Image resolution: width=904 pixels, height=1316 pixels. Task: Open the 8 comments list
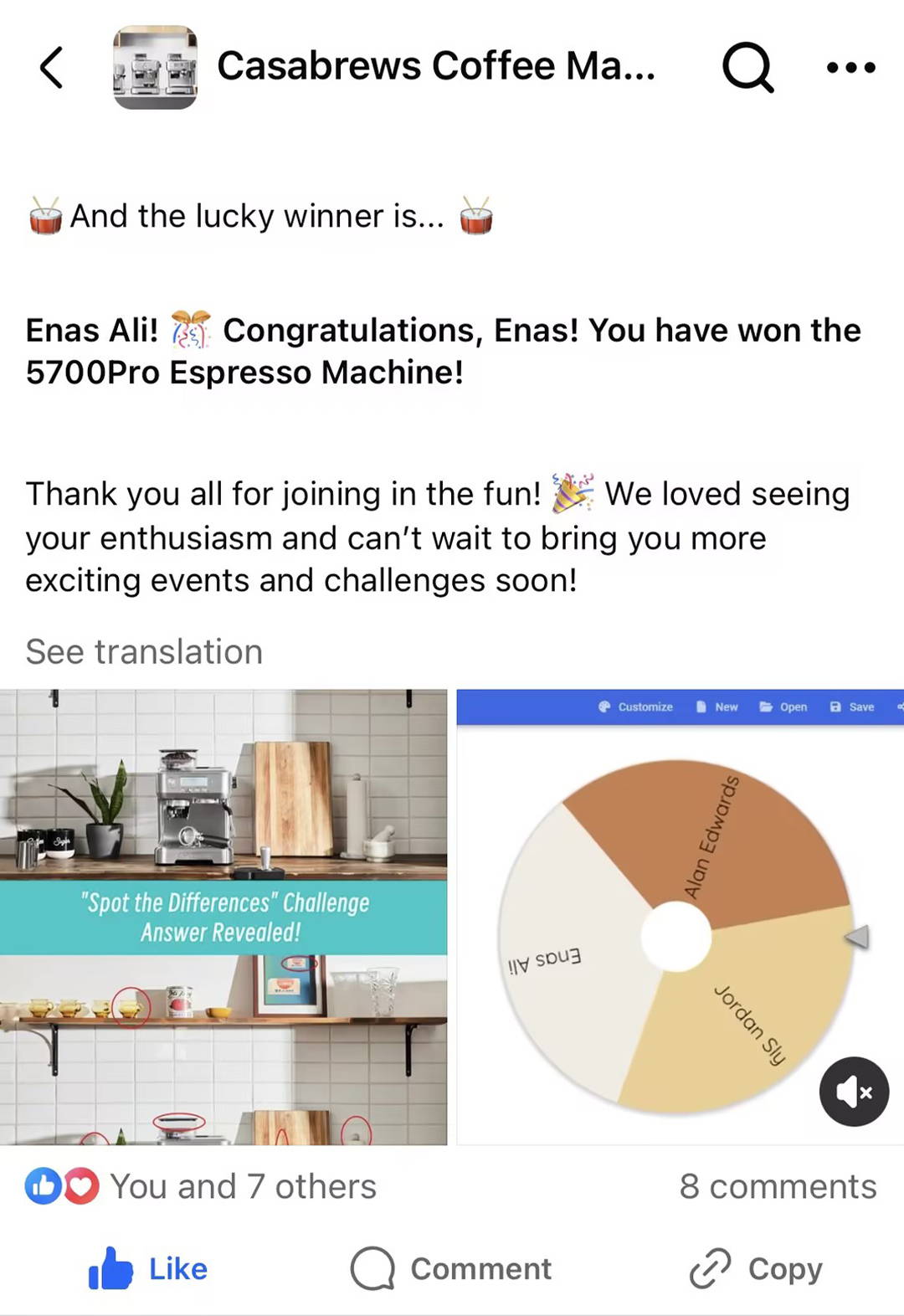[778, 1186]
